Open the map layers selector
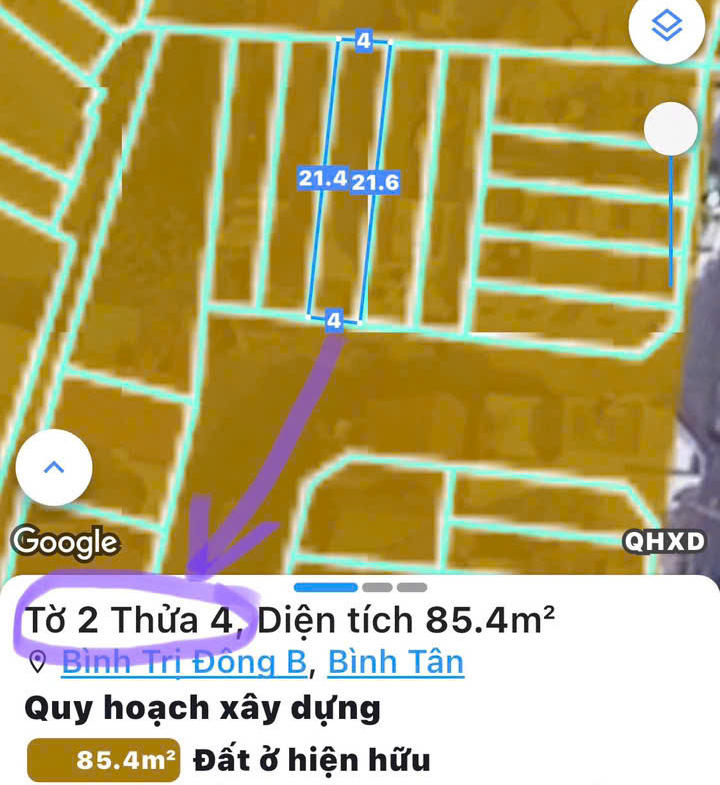720x785 pixels. pos(667,27)
